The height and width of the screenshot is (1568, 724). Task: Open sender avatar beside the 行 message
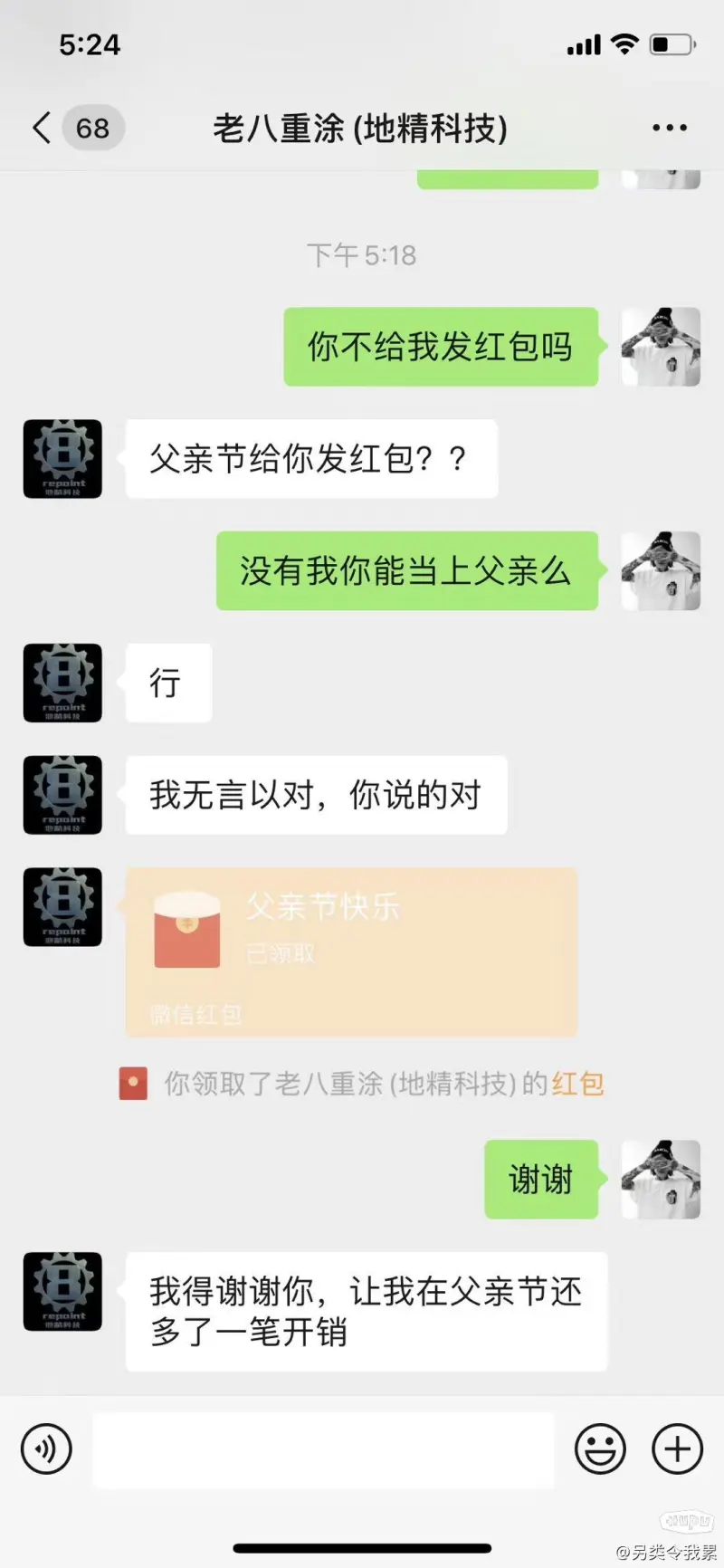pos(62,683)
